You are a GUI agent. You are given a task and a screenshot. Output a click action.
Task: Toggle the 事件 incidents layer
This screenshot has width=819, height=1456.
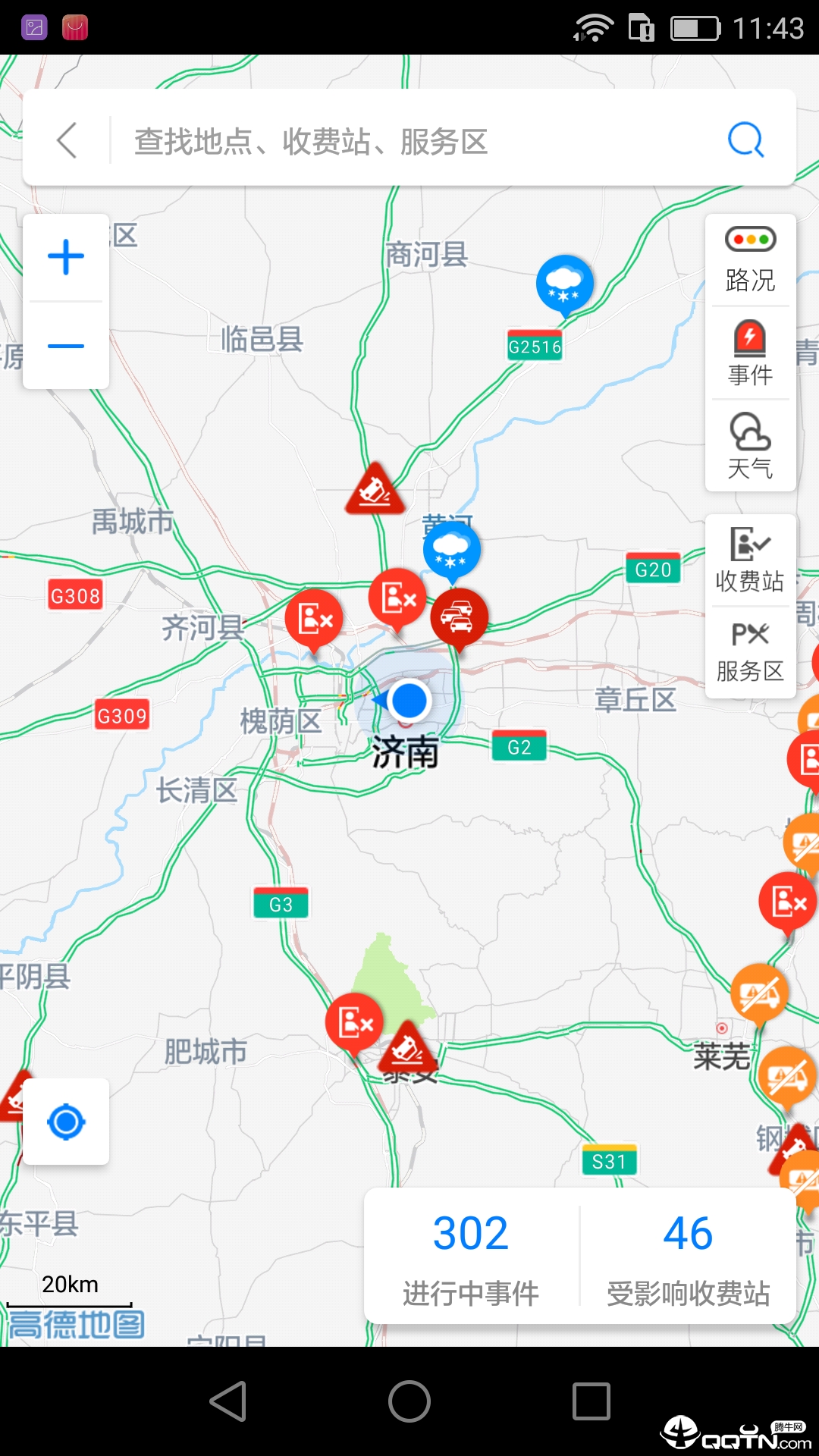click(750, 353)
